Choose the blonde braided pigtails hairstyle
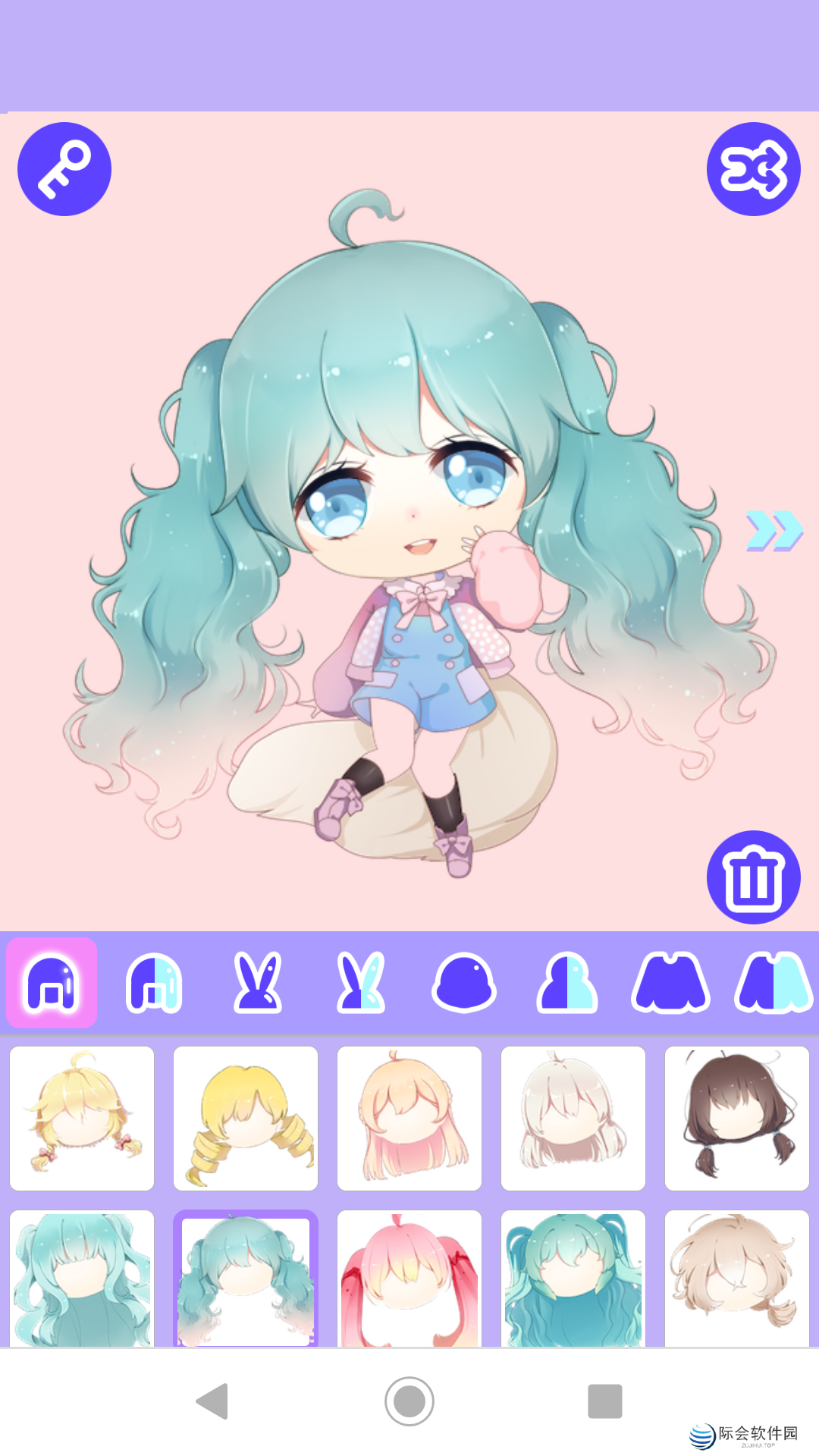 coord(82,1119)
